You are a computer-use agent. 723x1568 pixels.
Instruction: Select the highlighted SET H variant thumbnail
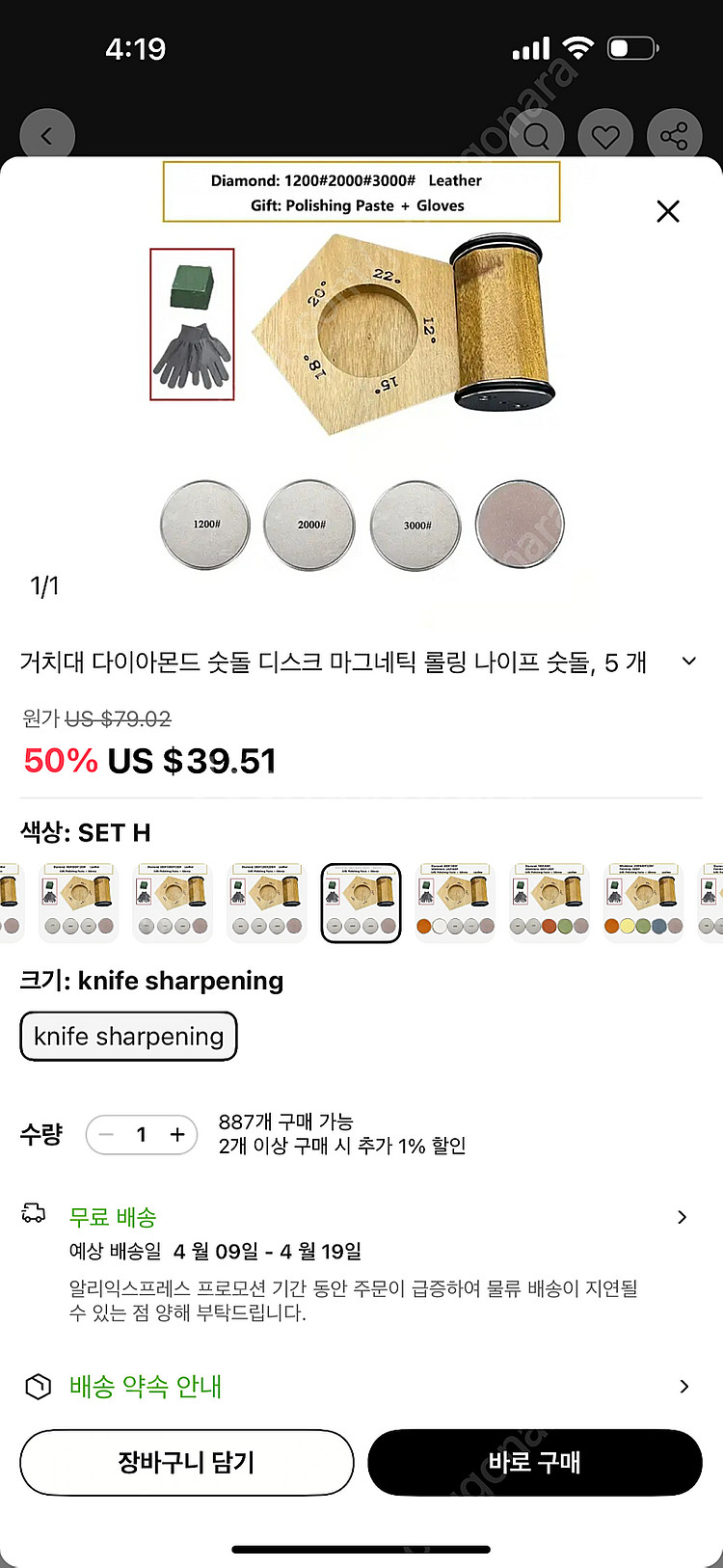coord(361,903)
